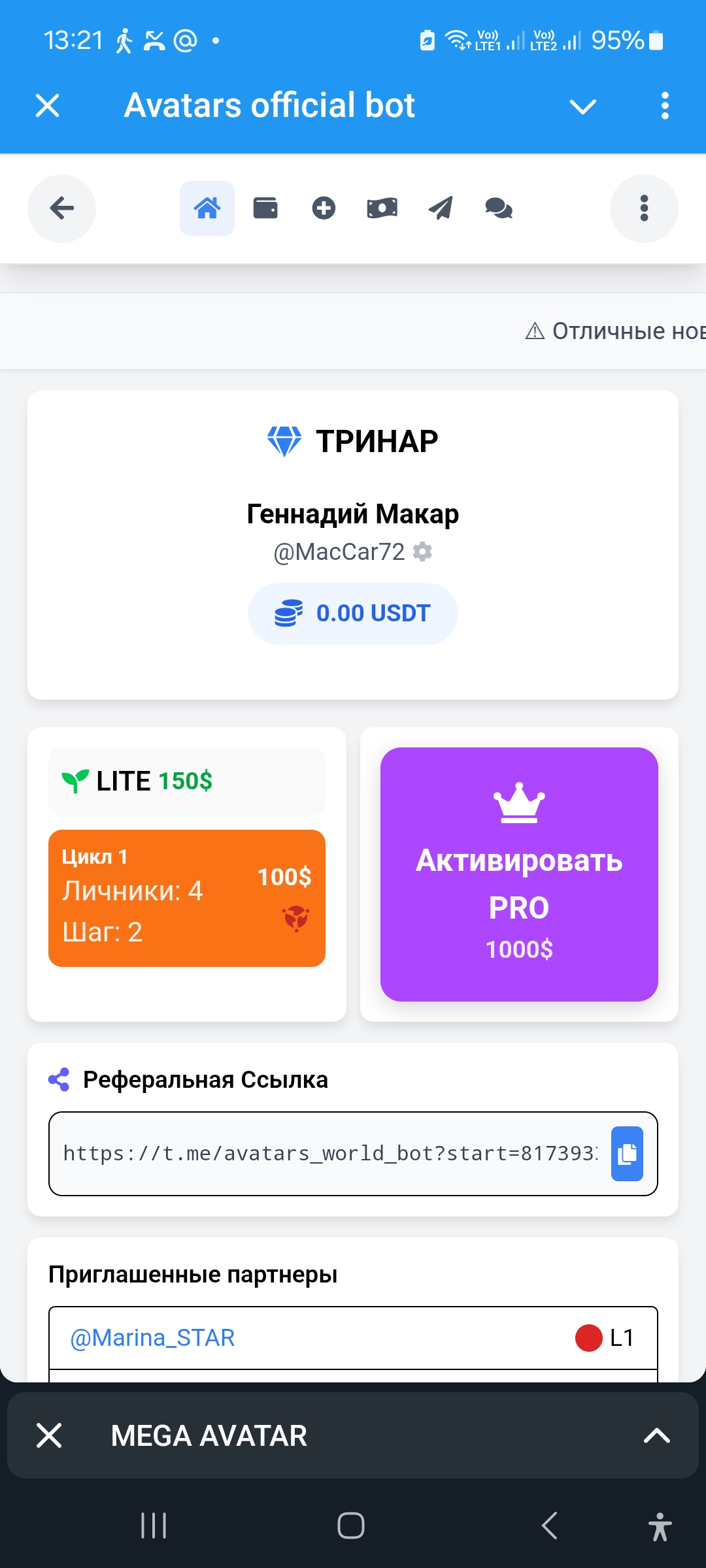The height and width of the screenshot is (1568, 706).
Task: Tap the paper plane toolbar icon
Action: [441, 208]
